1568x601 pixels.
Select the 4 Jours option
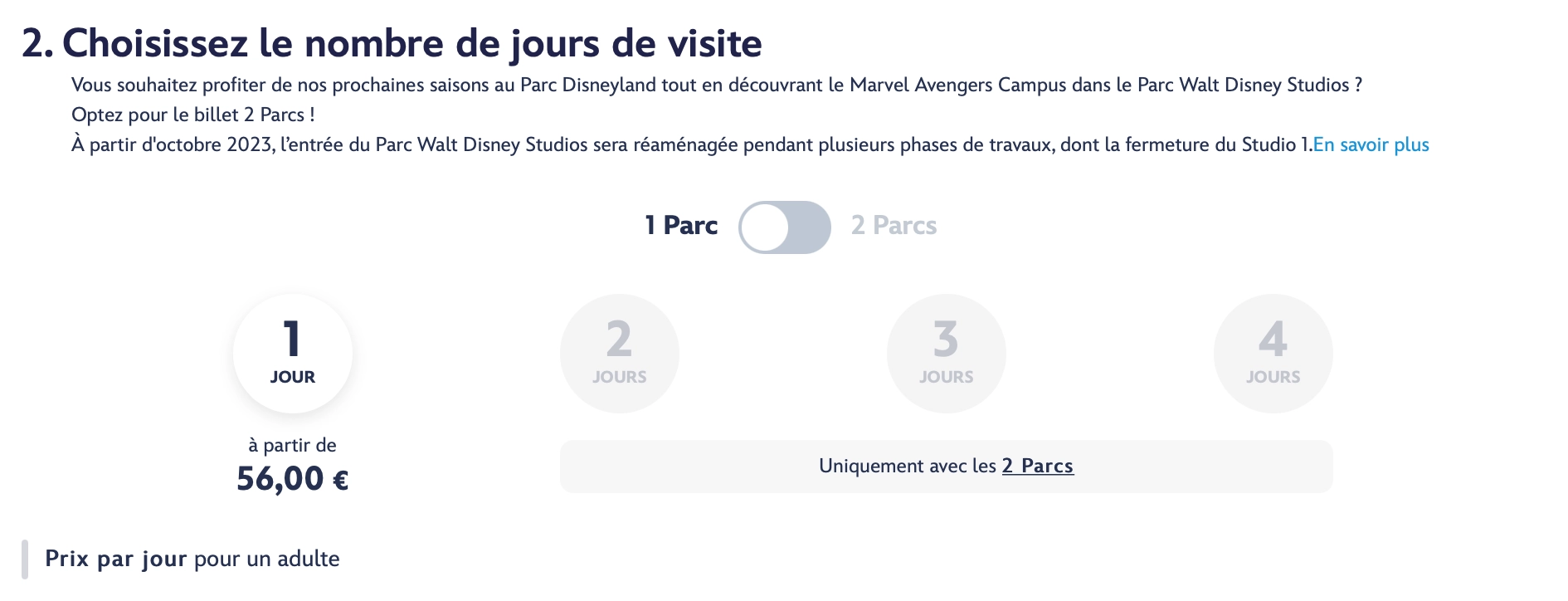(x=1273, y=354)
